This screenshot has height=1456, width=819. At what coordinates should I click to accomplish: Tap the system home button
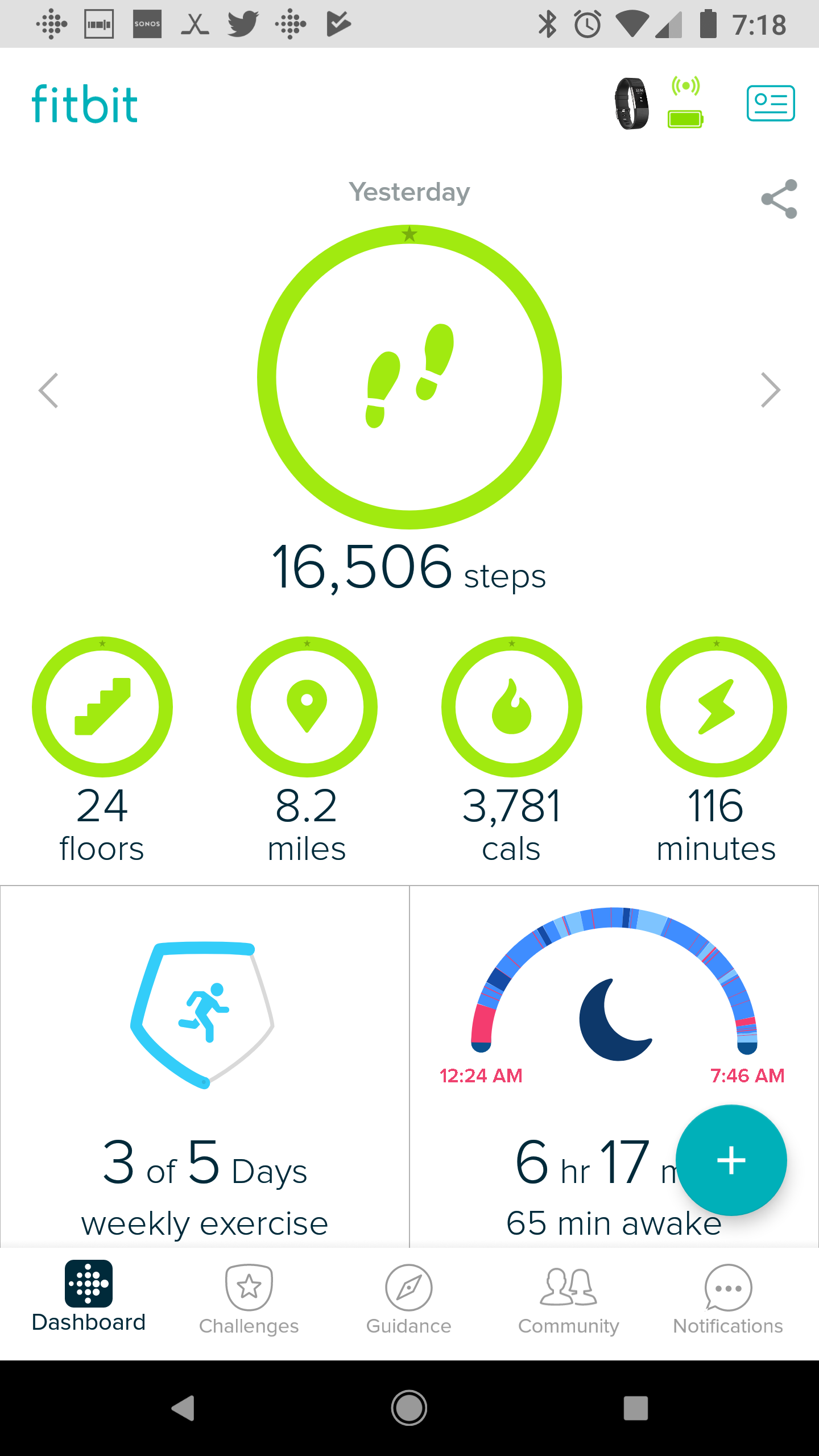pyautogui.click(x=409, y=1408)
